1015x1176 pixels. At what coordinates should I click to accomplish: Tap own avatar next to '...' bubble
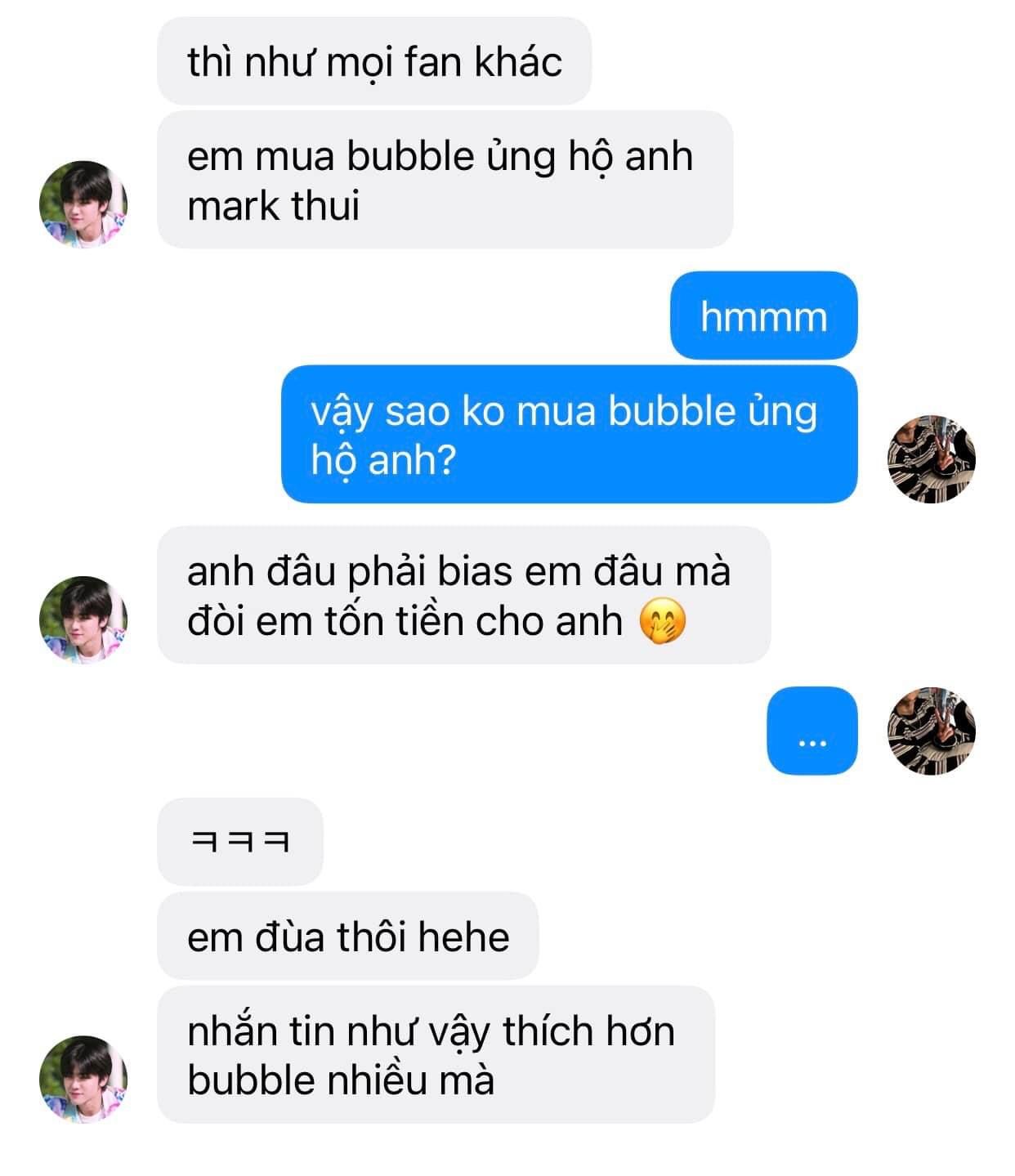[x=931, y=731]
